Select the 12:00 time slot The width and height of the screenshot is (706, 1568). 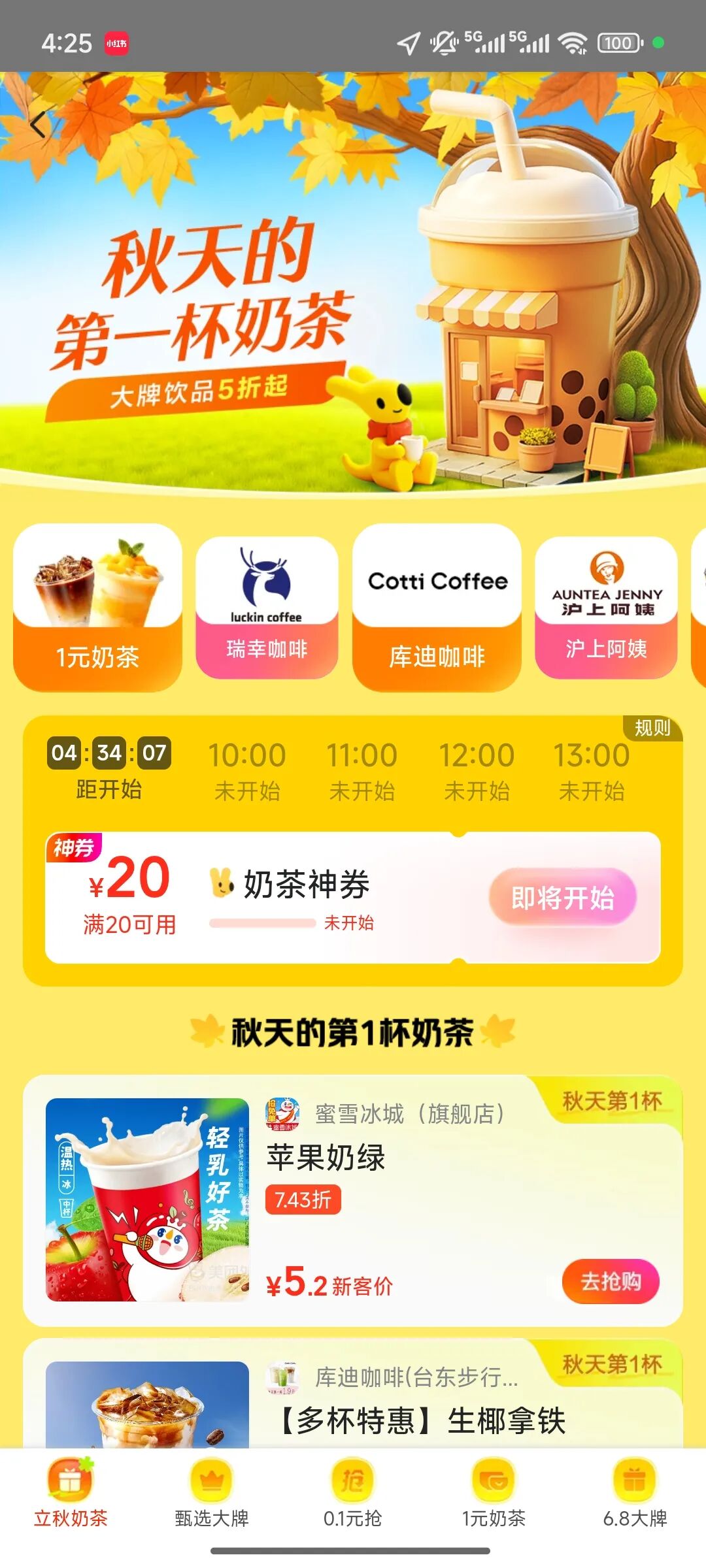point(477,771)
